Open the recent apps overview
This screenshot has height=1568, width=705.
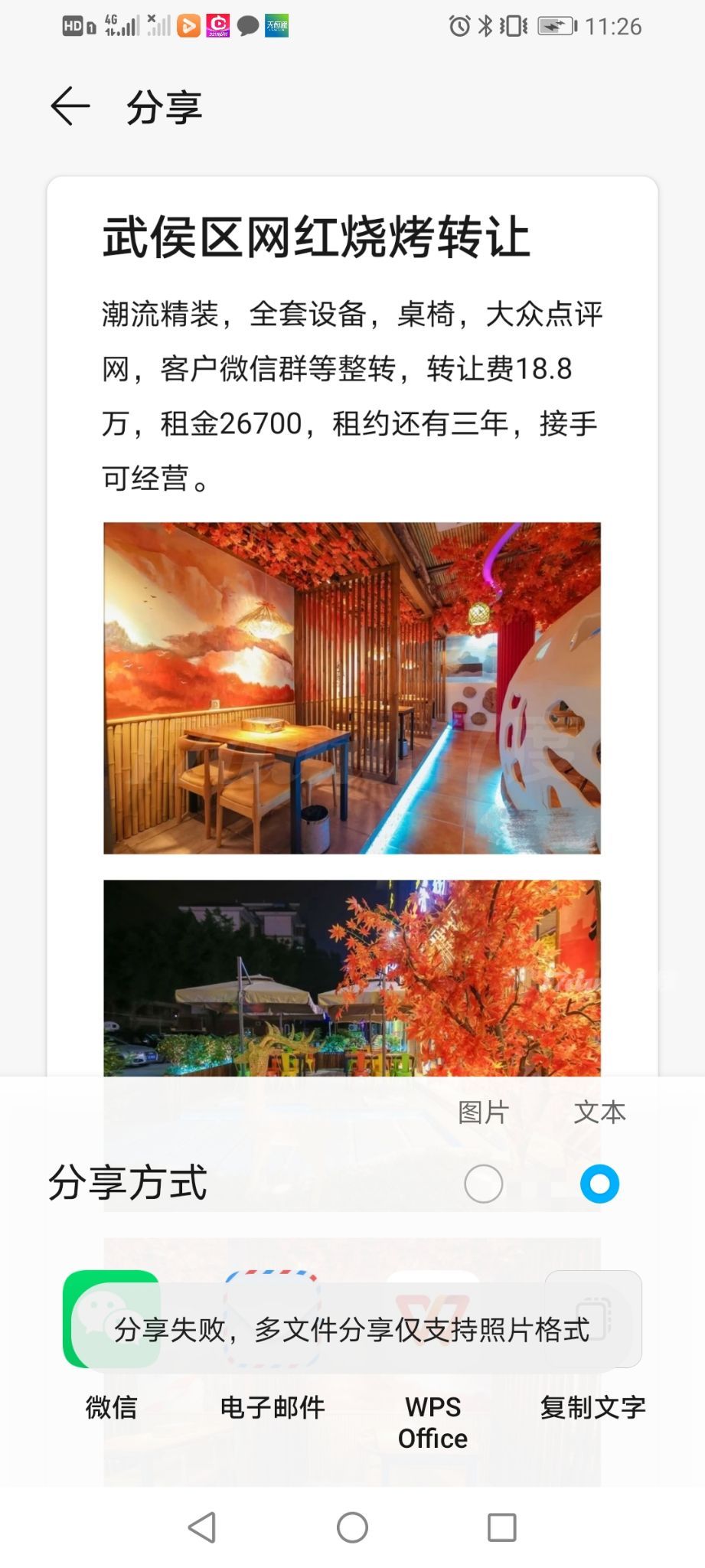point(502,1527)
